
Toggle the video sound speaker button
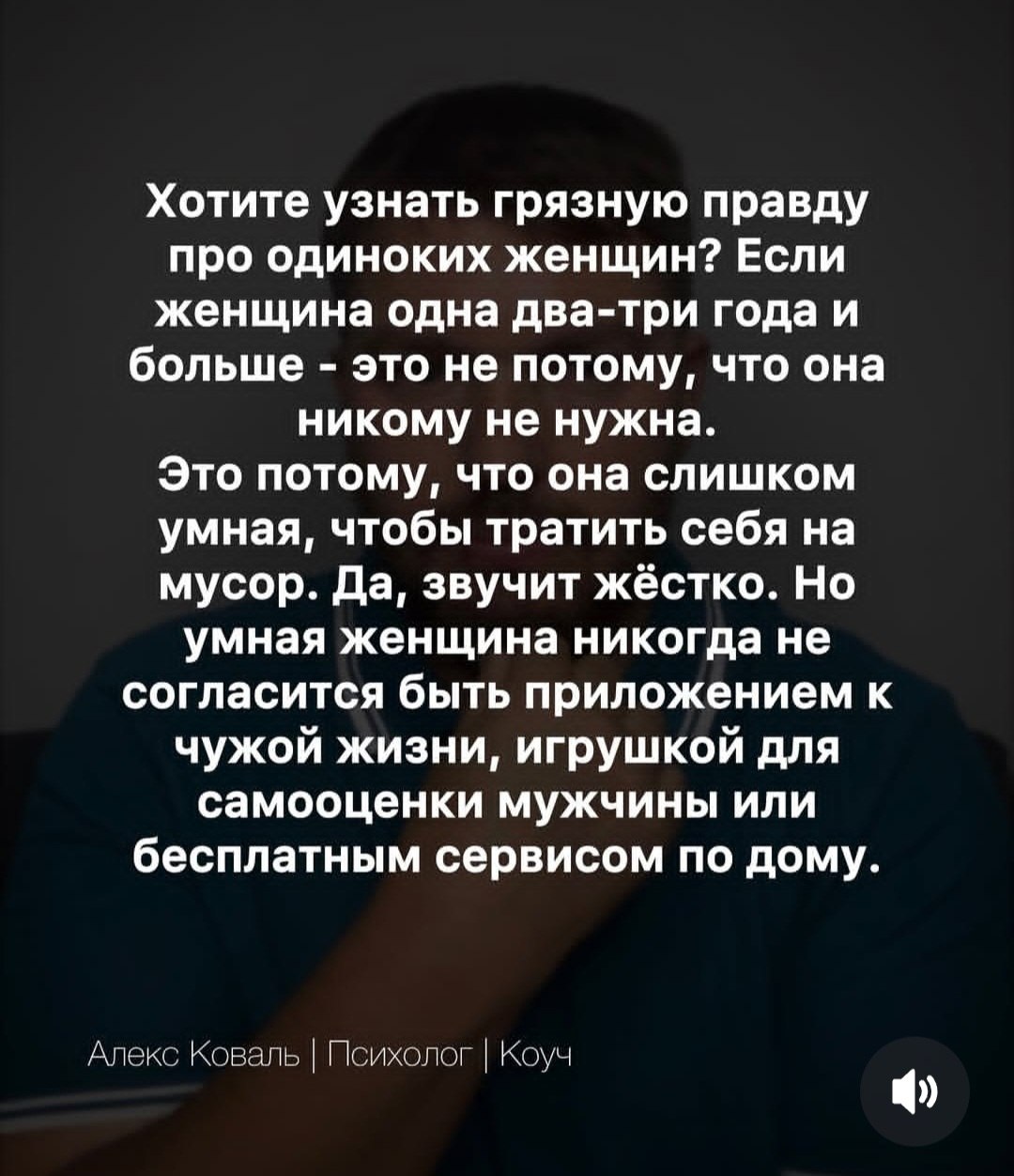coord(914,1091)
